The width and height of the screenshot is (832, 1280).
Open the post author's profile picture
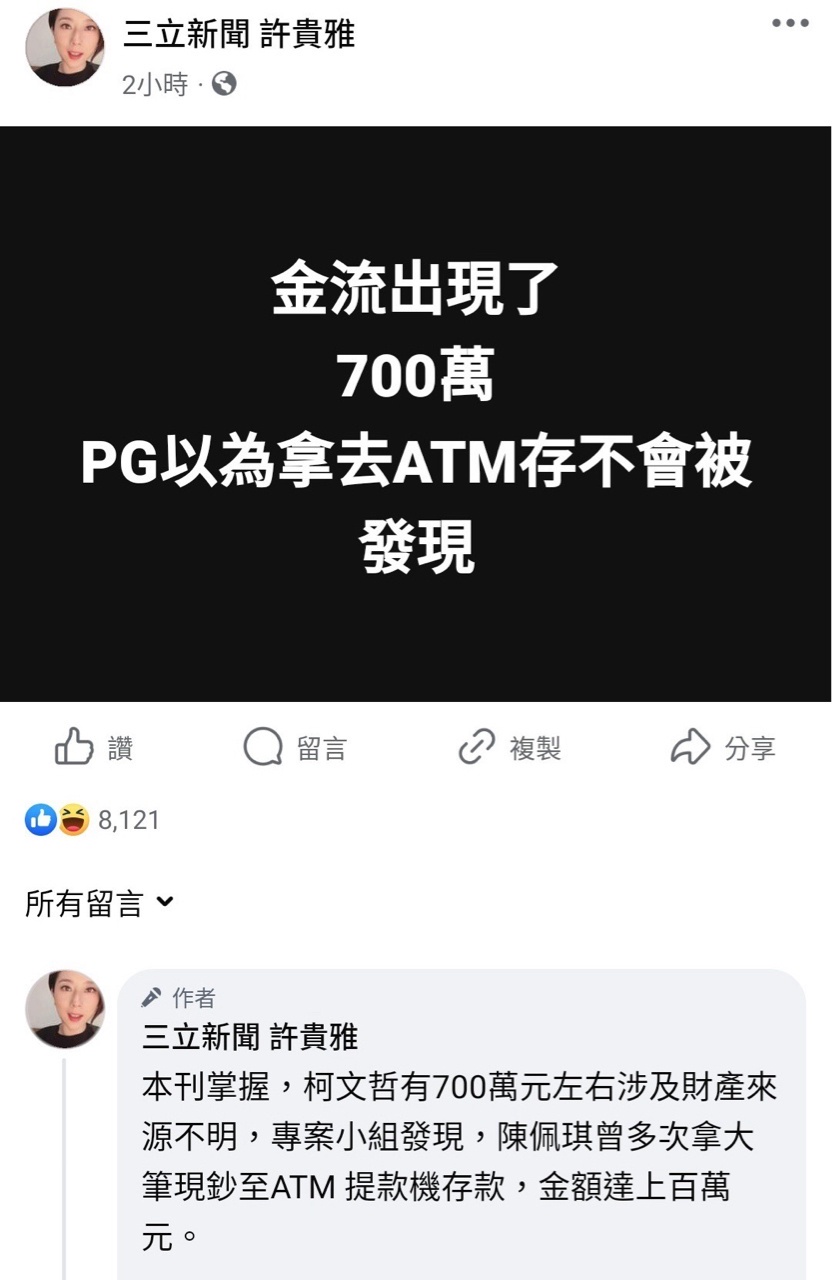pos(65,47)
